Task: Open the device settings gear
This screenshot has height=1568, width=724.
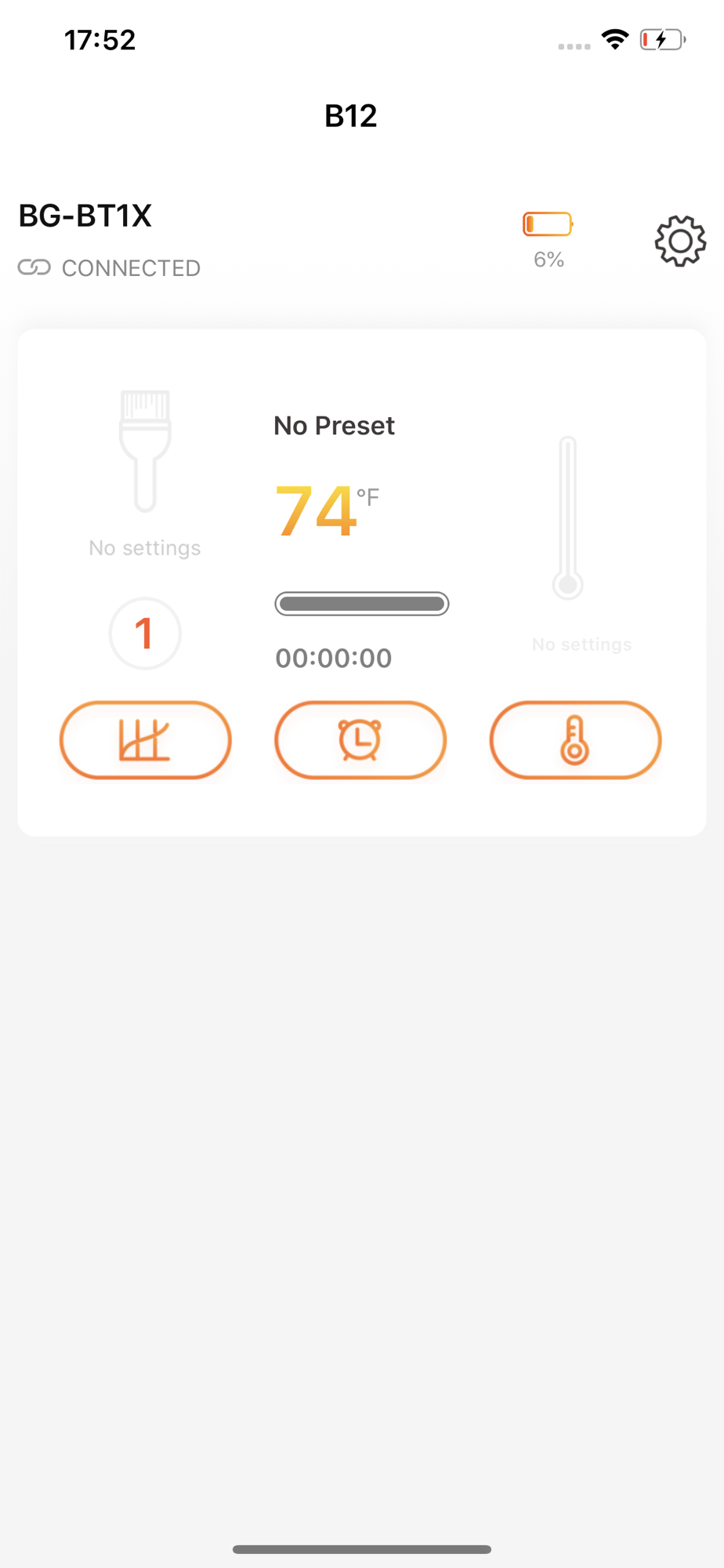Action: tap(680, 241)
